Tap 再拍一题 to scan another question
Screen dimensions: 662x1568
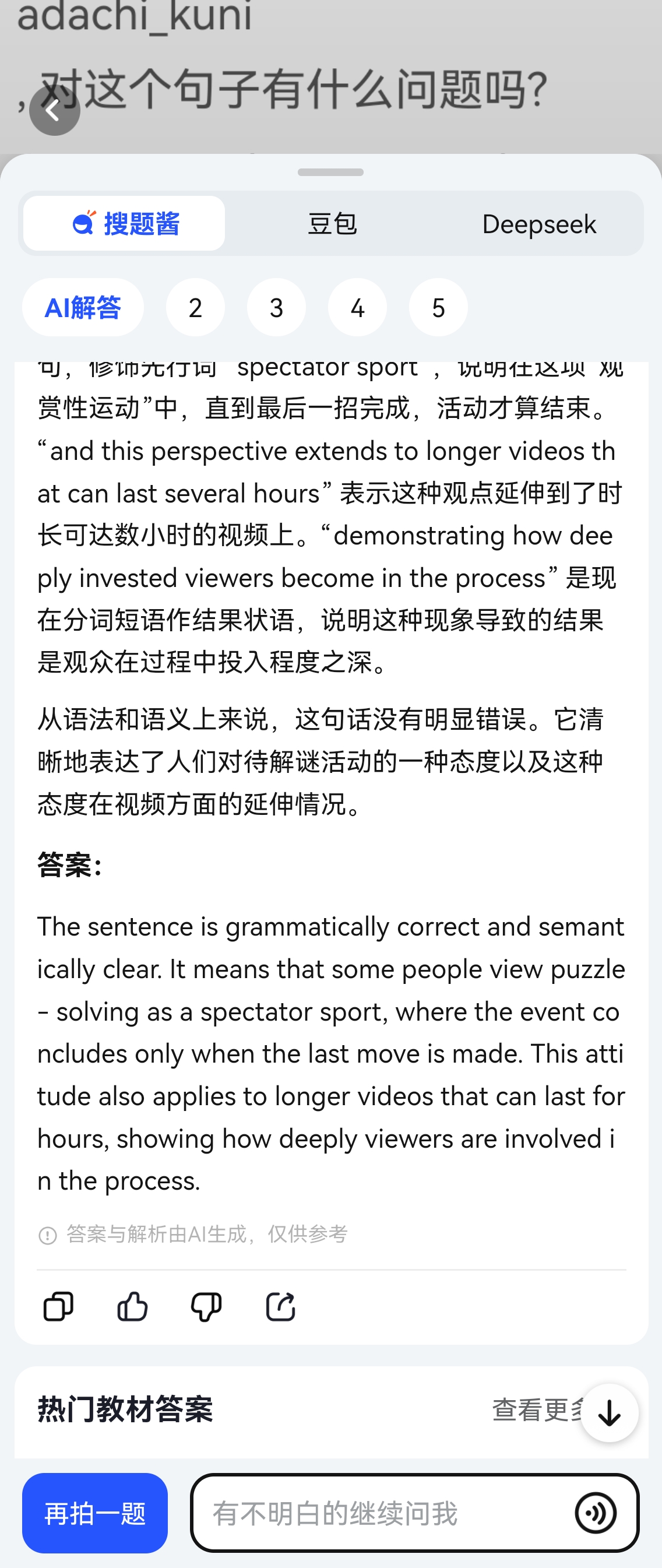click(x=95, y=1513)
